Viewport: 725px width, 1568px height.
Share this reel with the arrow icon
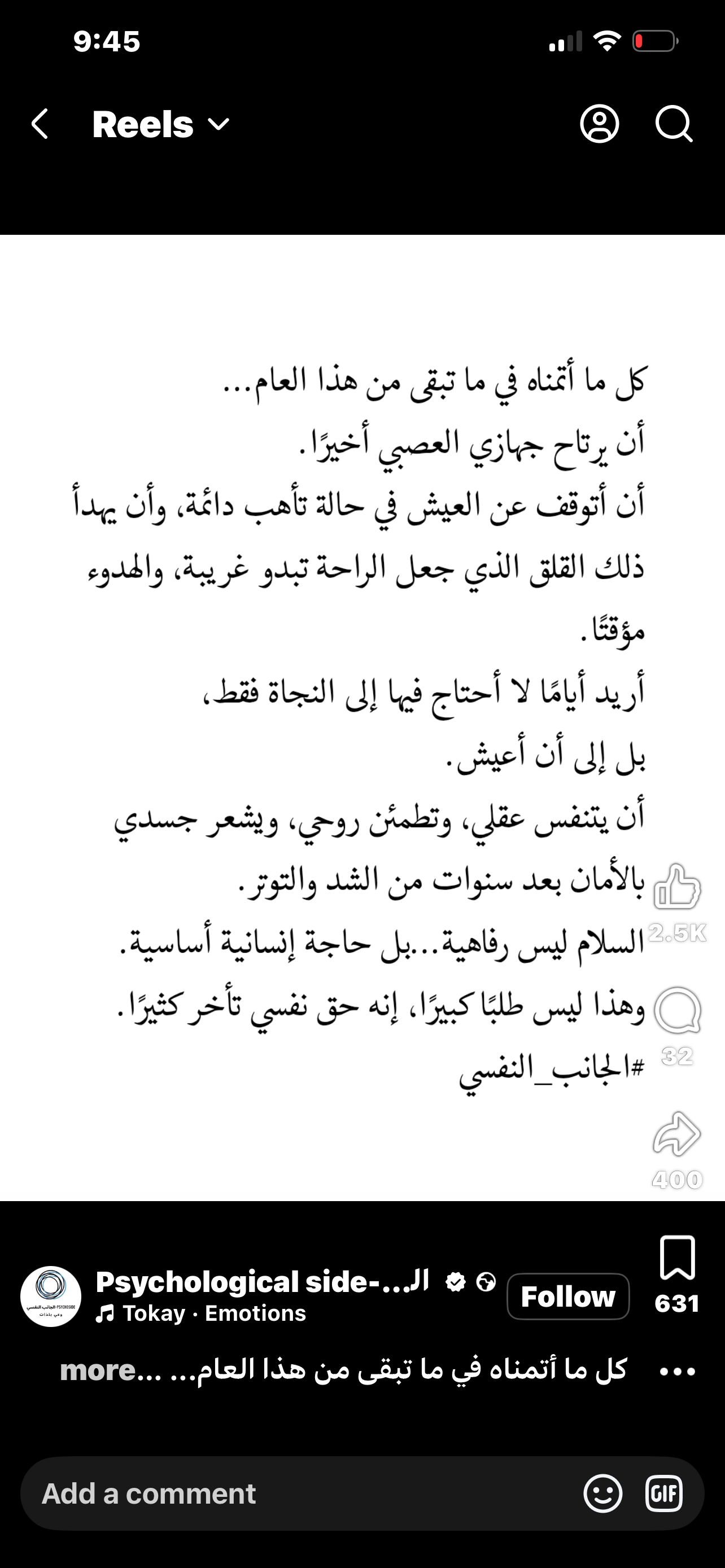tap(677, 1134)
